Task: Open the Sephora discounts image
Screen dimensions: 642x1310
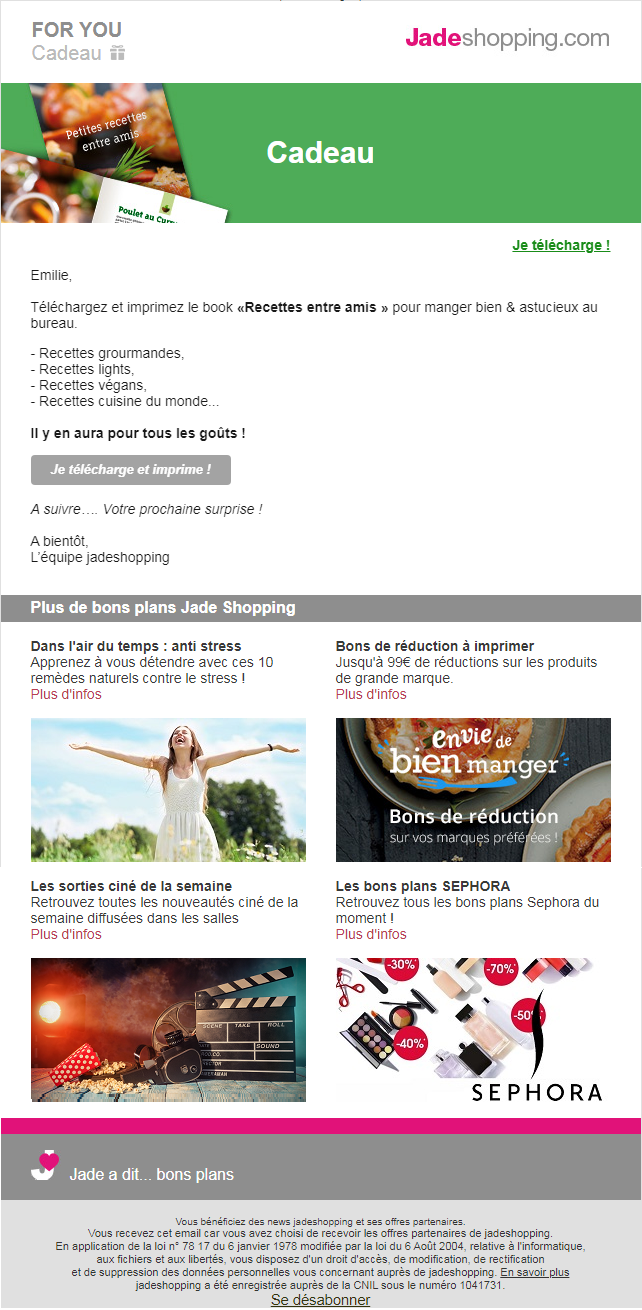Action: coord(473,1029)
